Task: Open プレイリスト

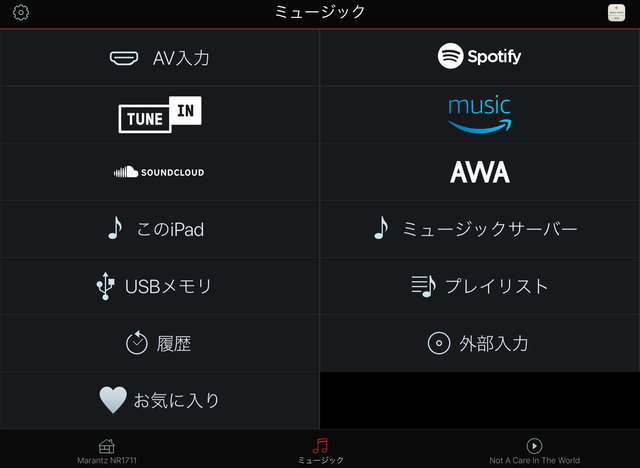Action: (479, 287)
